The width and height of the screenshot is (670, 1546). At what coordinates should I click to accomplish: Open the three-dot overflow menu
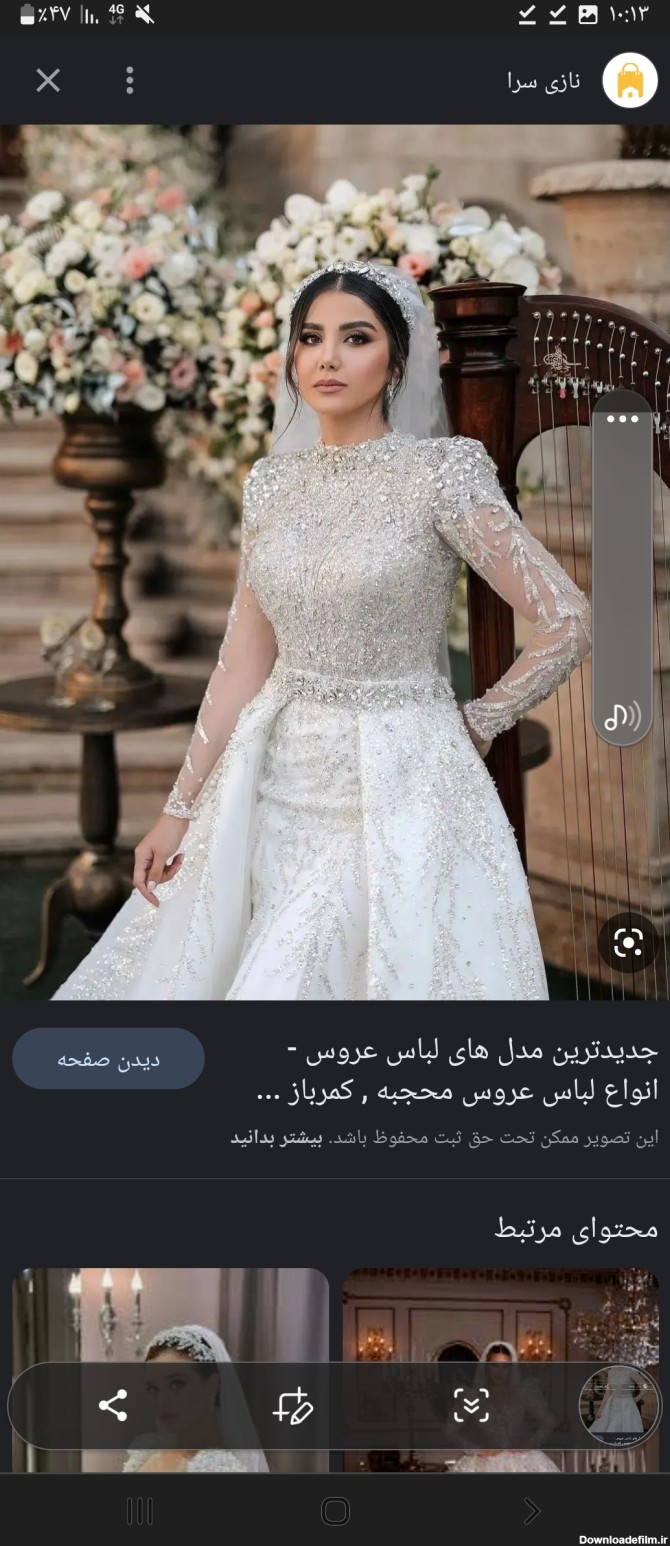coord(130,80)
